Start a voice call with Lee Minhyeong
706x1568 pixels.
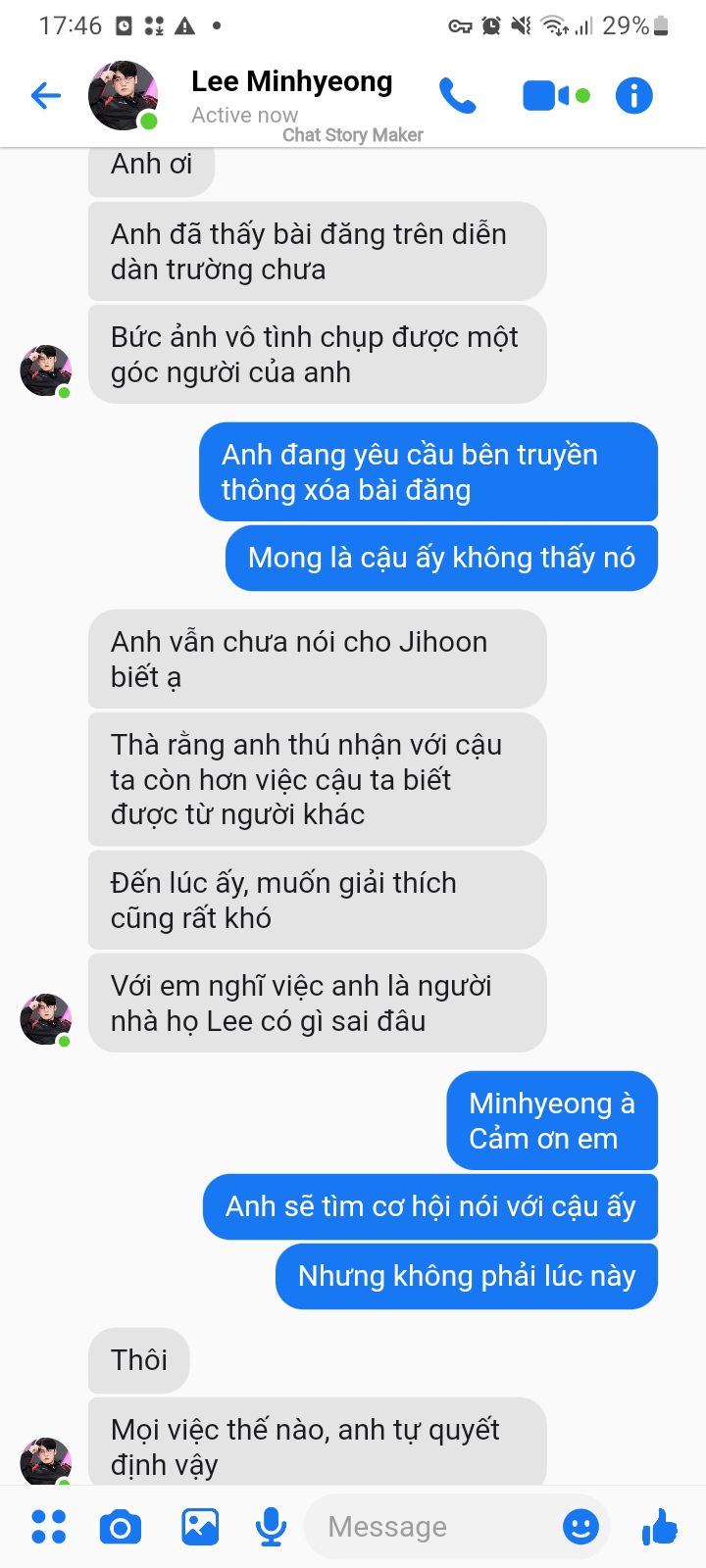coord(458,95)
